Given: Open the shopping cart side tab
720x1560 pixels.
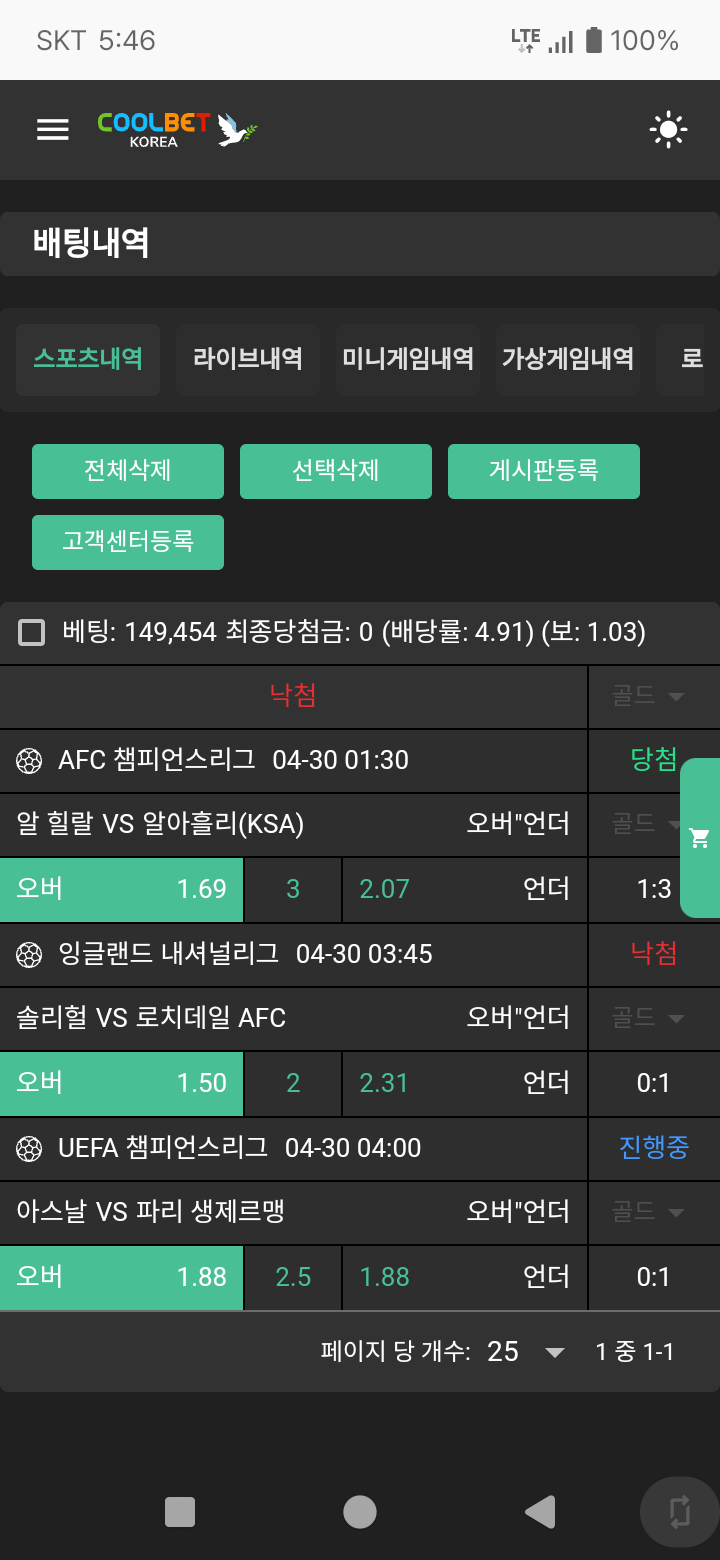Looking at the screenshot, I should (700, 838).
